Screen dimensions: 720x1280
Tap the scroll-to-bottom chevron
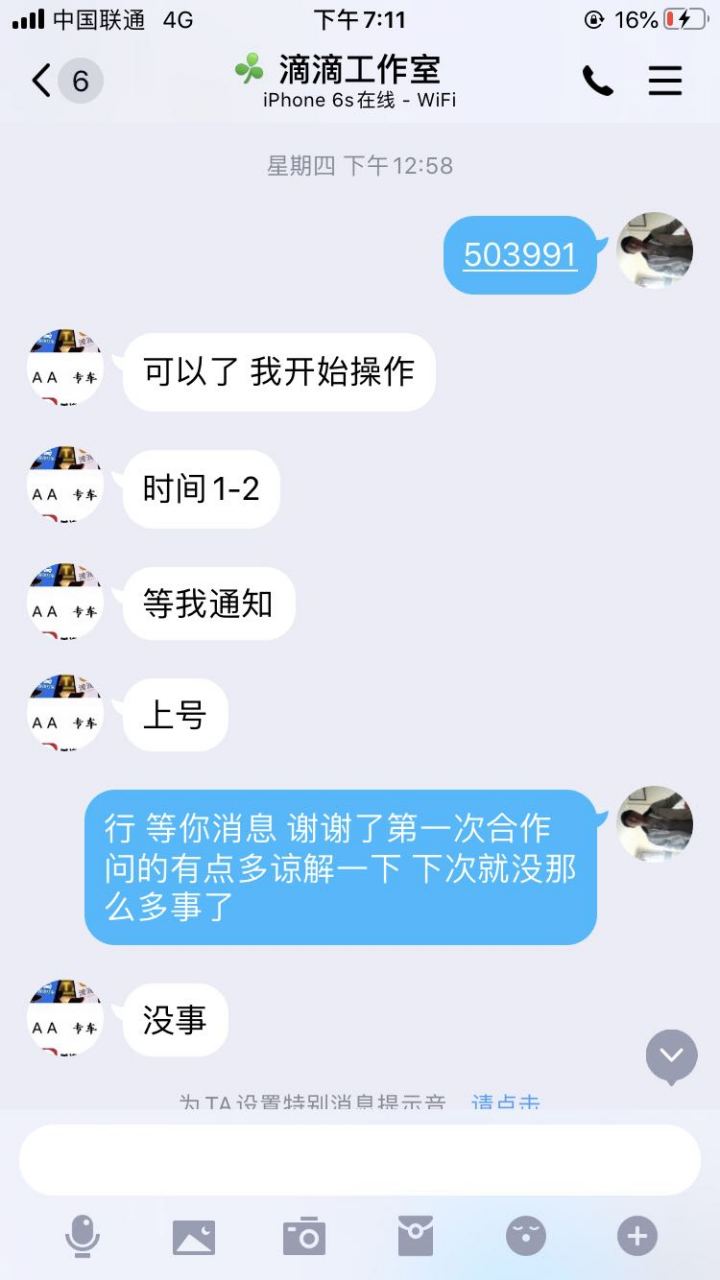tap(670, 1056)
